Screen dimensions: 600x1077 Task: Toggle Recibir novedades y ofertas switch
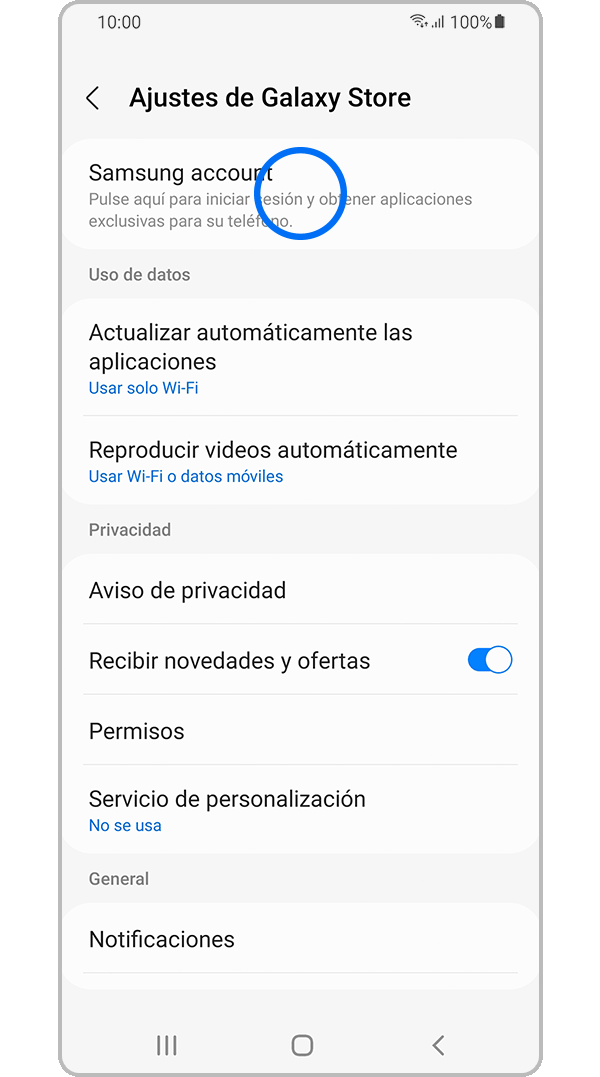click(x=489, y=660)
